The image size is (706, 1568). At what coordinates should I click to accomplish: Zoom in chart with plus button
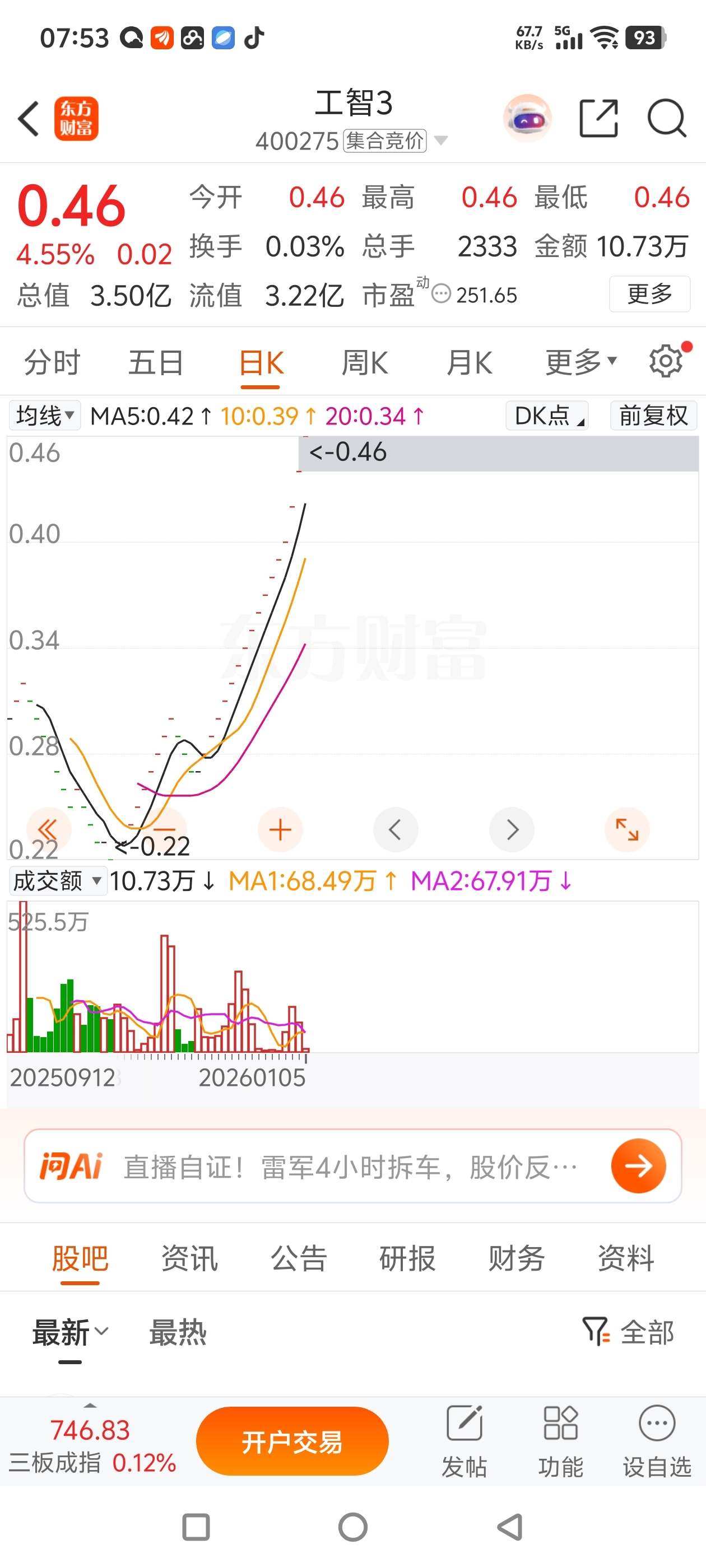[280, 830]
